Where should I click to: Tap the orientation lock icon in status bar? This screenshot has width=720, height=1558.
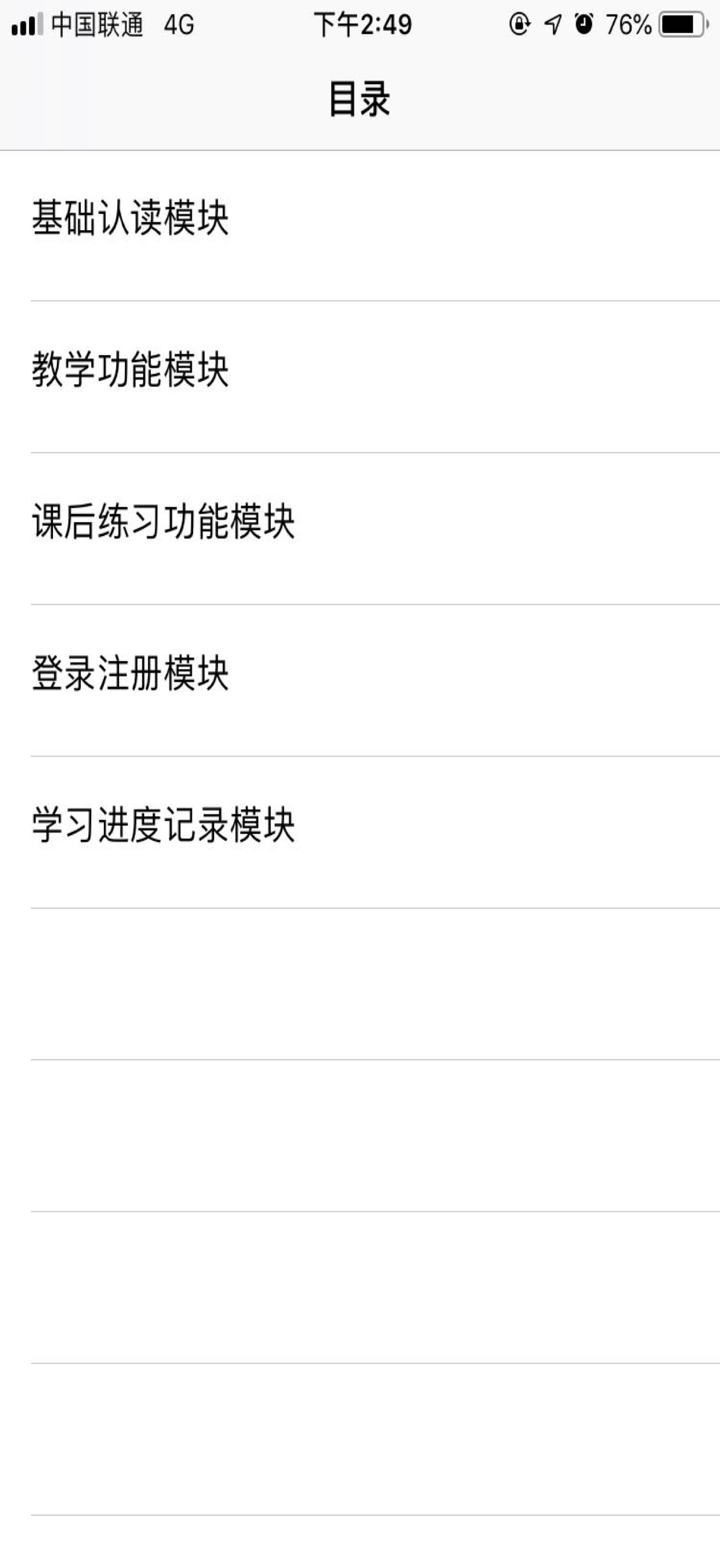pyautogui.click(x=518, y=23)
